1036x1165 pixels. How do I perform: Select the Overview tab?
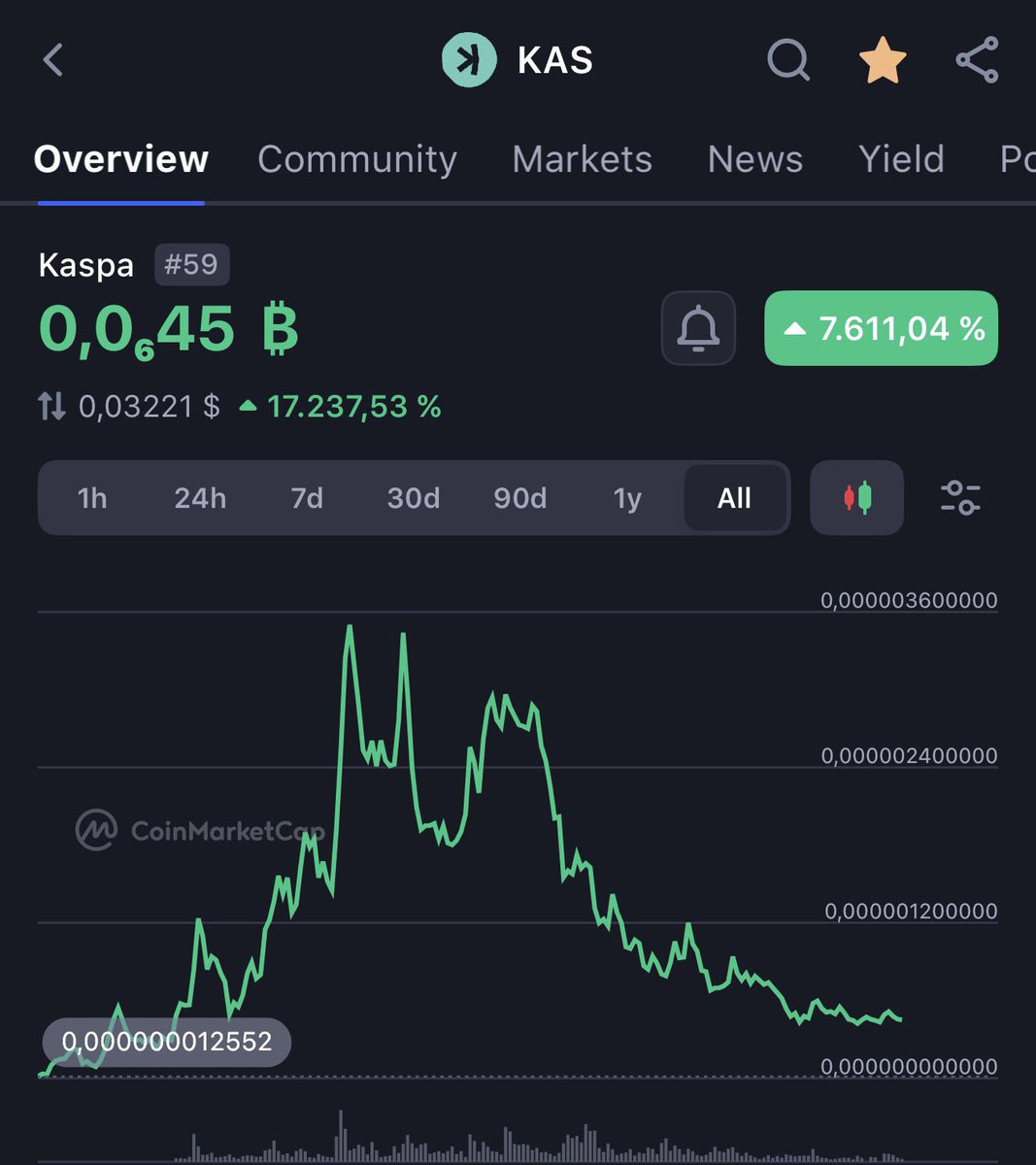click(x=120, y=159)
